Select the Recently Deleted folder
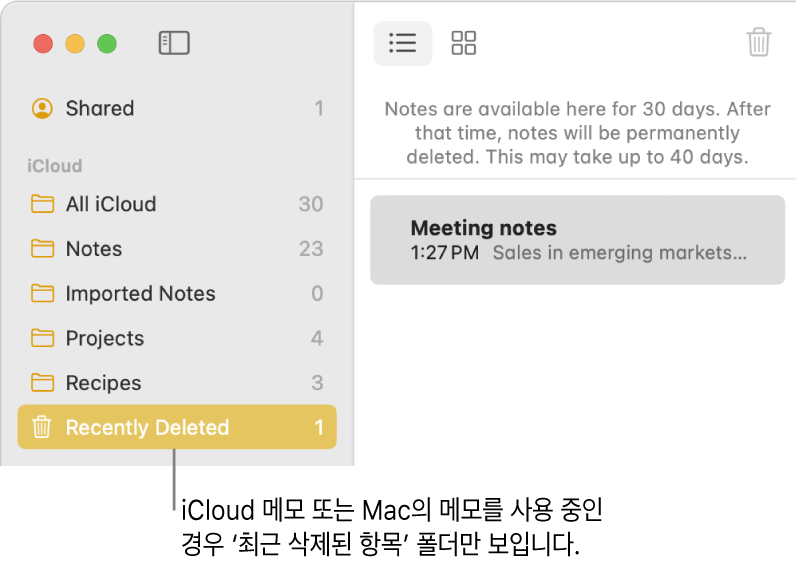Image resolution: width=798 pixels, height=564 pixels. click(147, 428)
